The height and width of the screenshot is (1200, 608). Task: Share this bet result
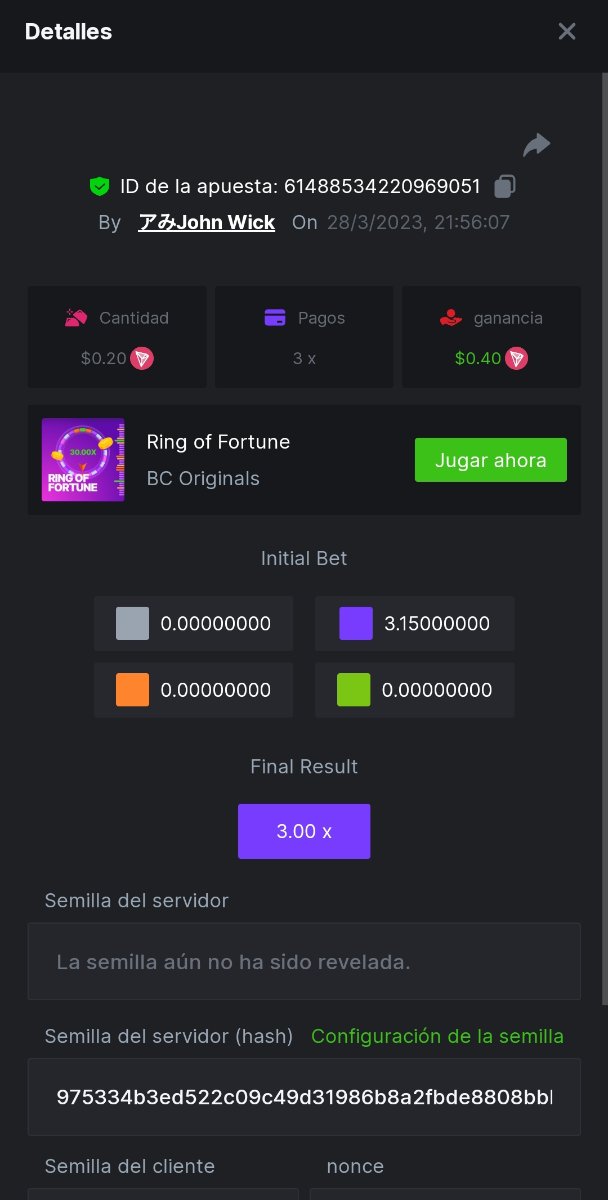tap(537, 146)
